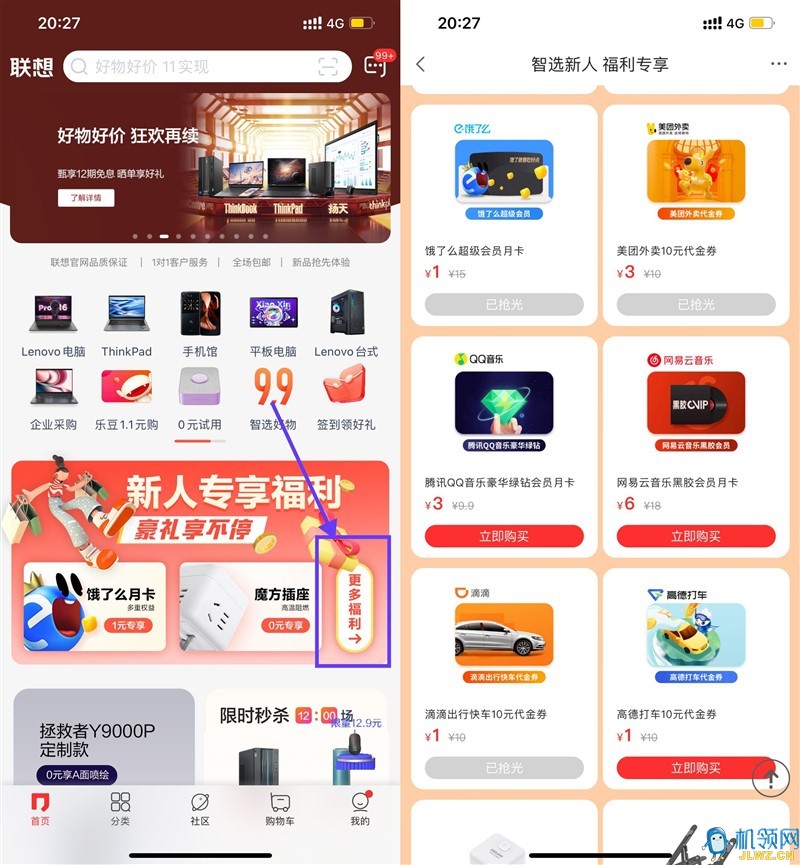
Task: Tap 1元专享 under 饿了么月卡
Action: 129,626
